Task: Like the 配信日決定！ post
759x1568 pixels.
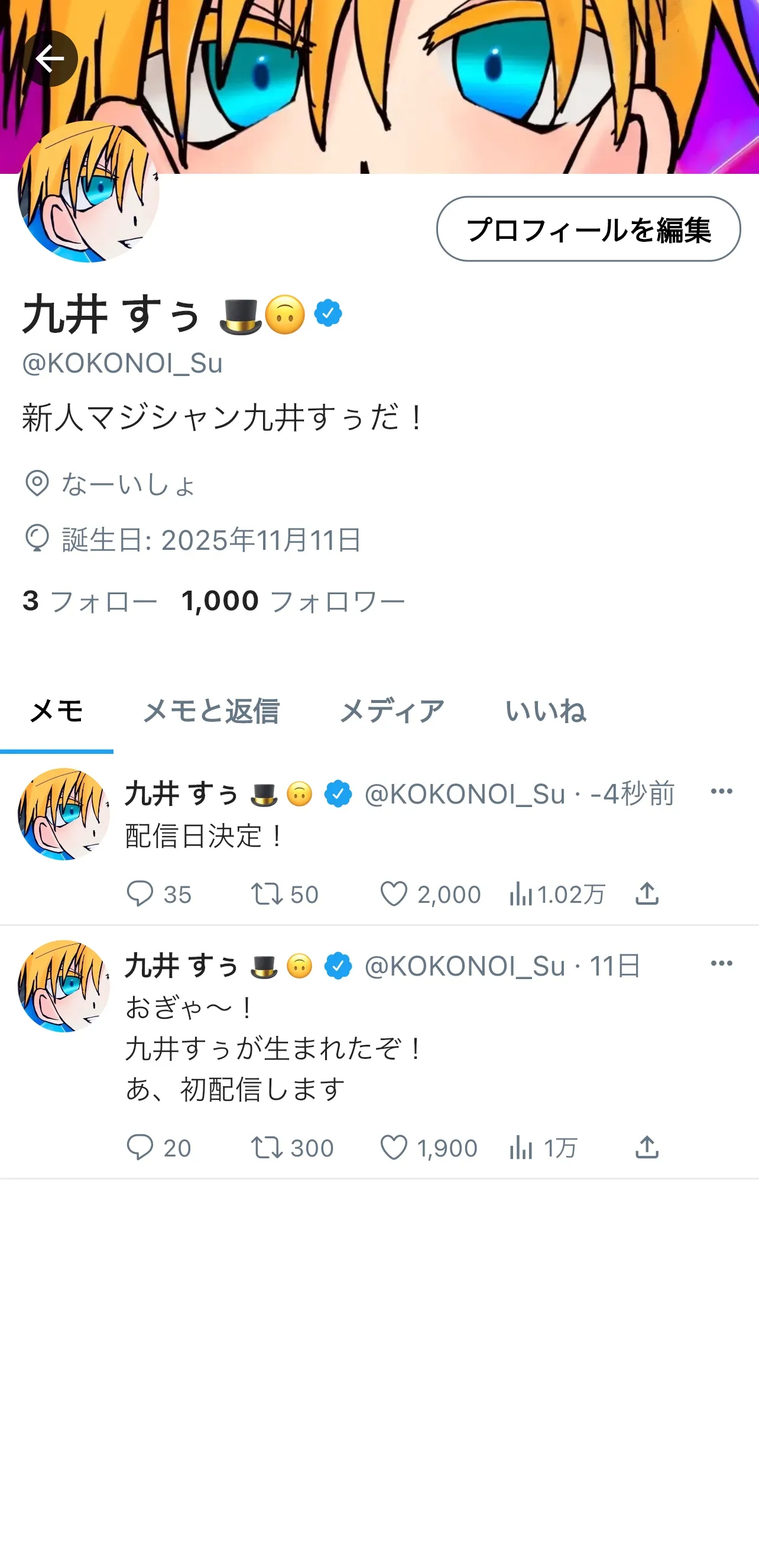Action: [394, 894]
